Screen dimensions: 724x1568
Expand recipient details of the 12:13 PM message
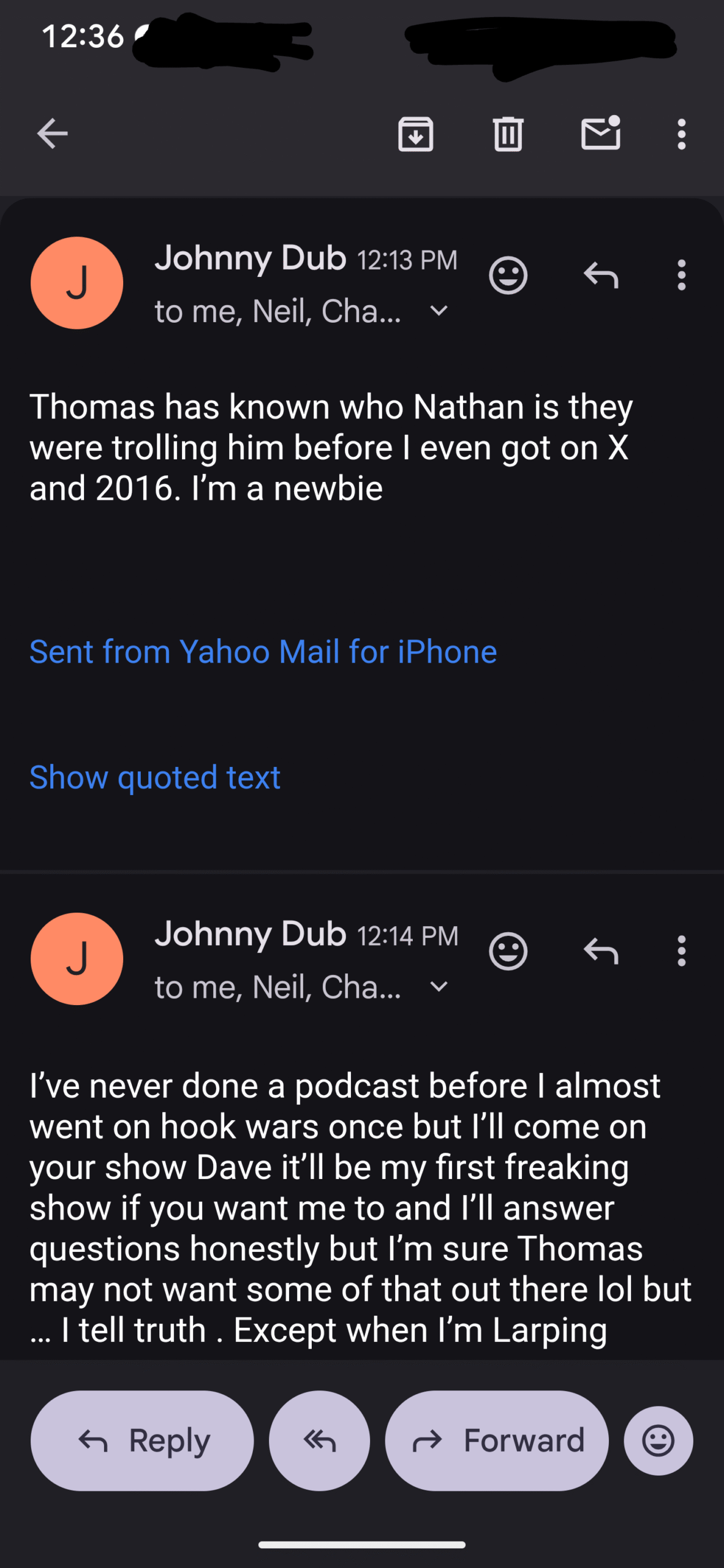(x=439, y=311)
